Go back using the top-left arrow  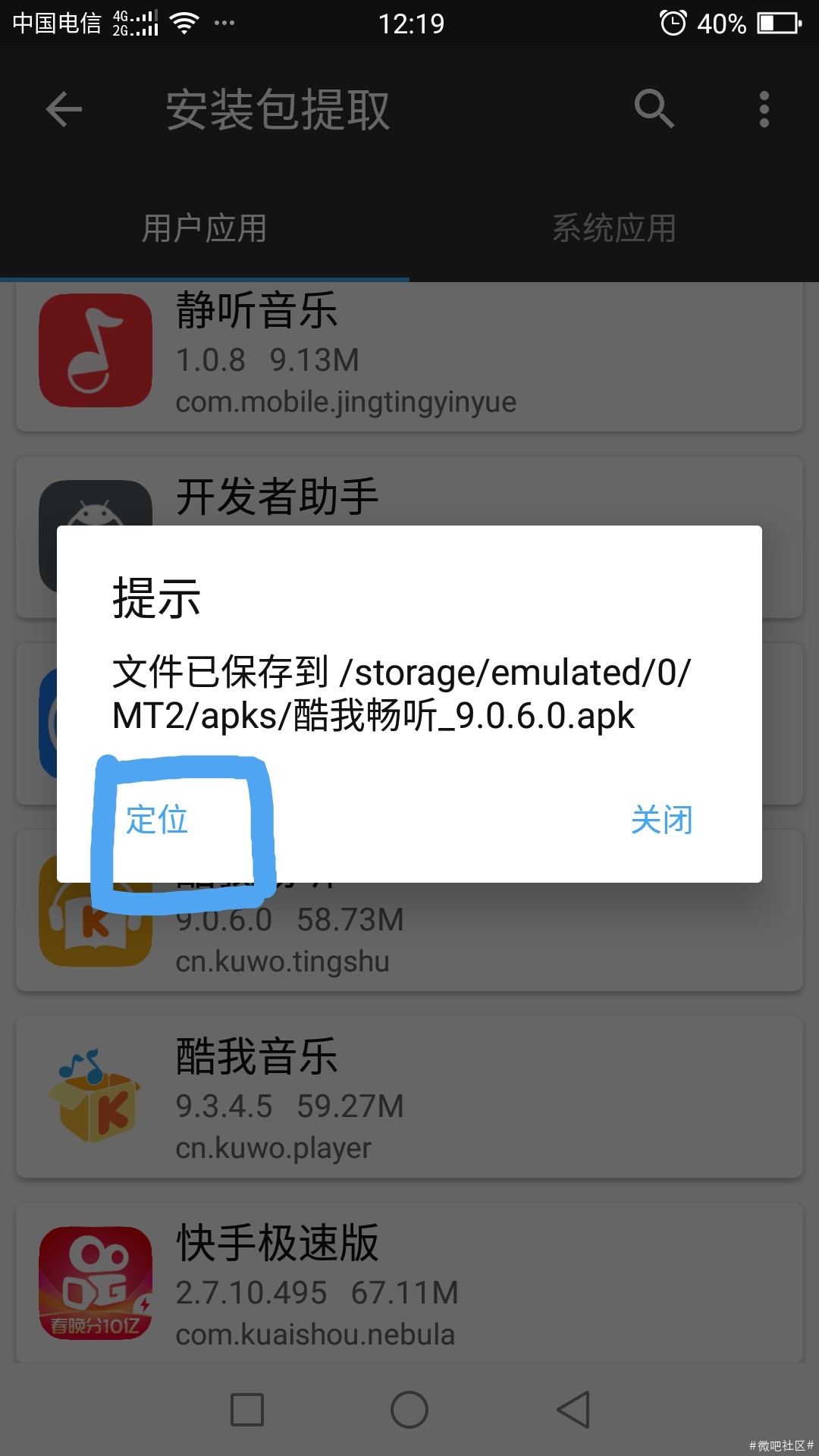coord(64,110)
